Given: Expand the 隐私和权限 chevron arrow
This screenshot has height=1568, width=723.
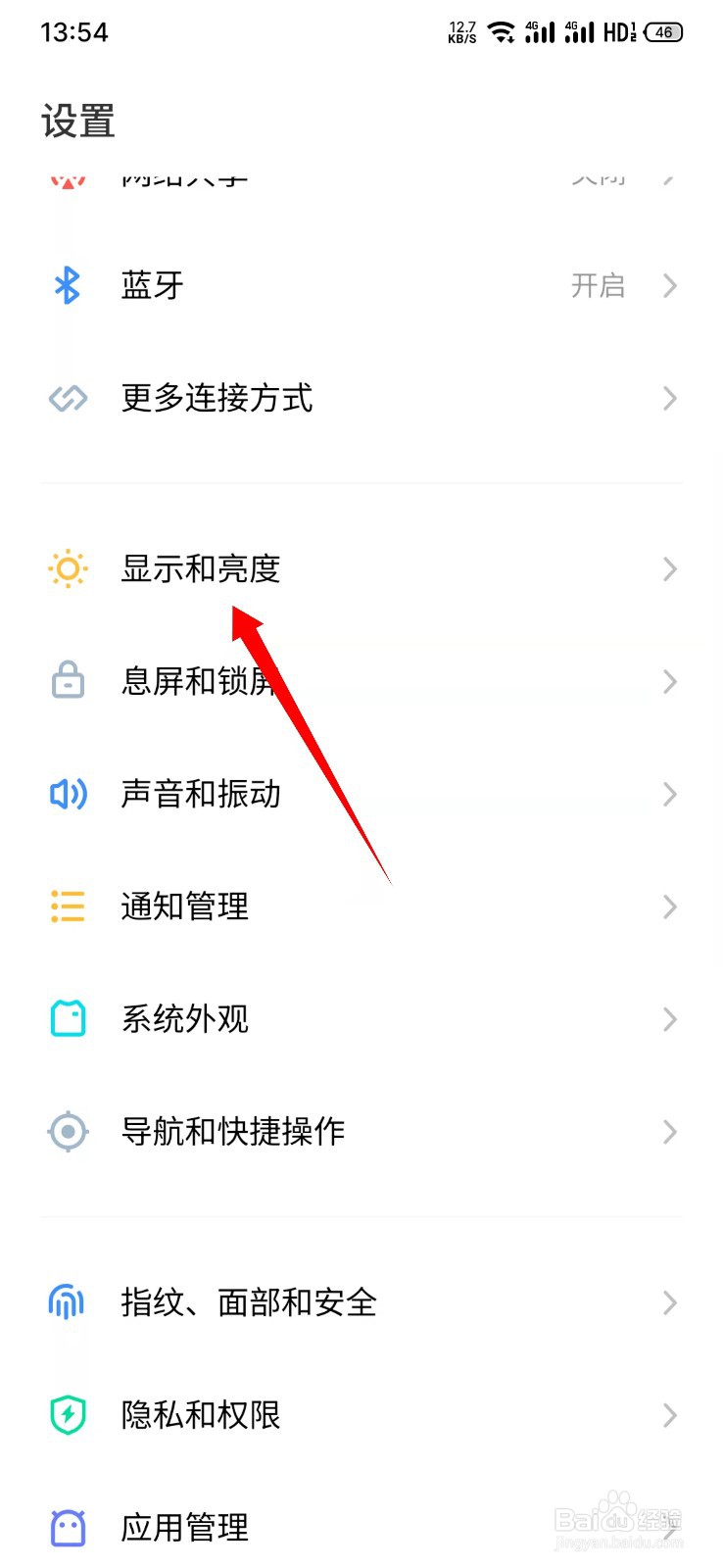Looking at the screenshot, I should click(x=670, y=1415).
